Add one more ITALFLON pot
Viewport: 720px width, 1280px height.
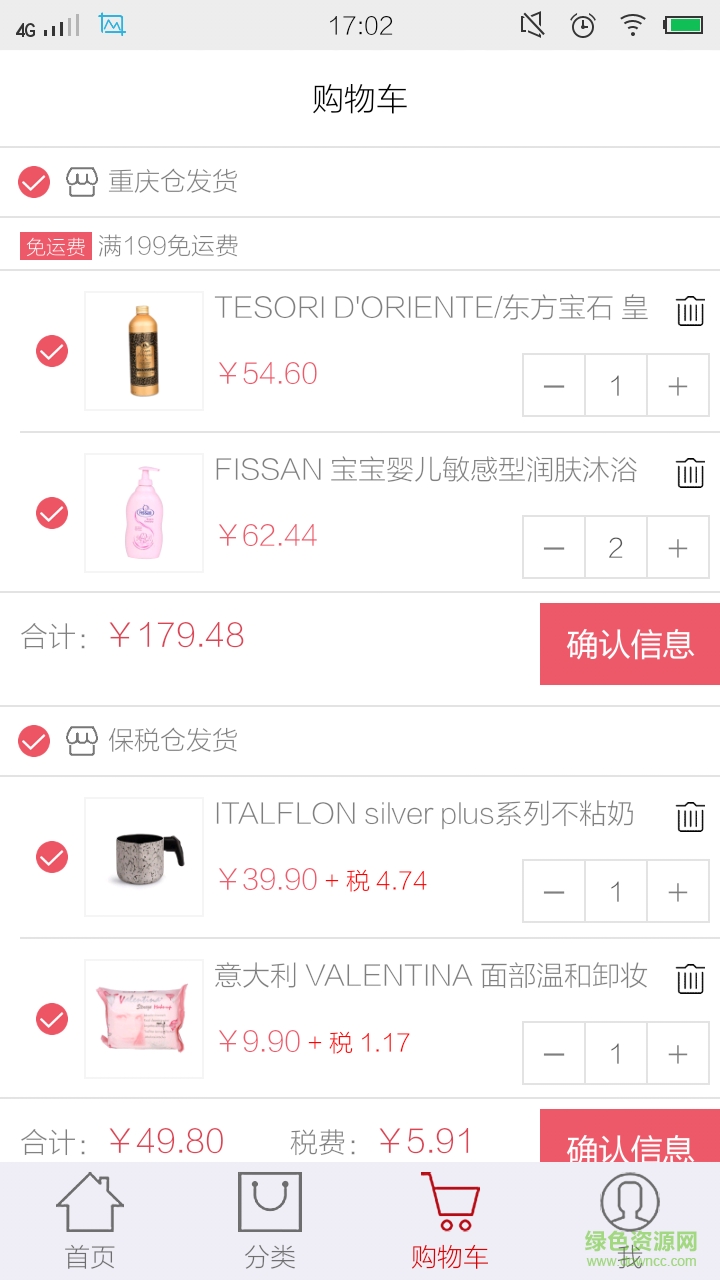678,891
